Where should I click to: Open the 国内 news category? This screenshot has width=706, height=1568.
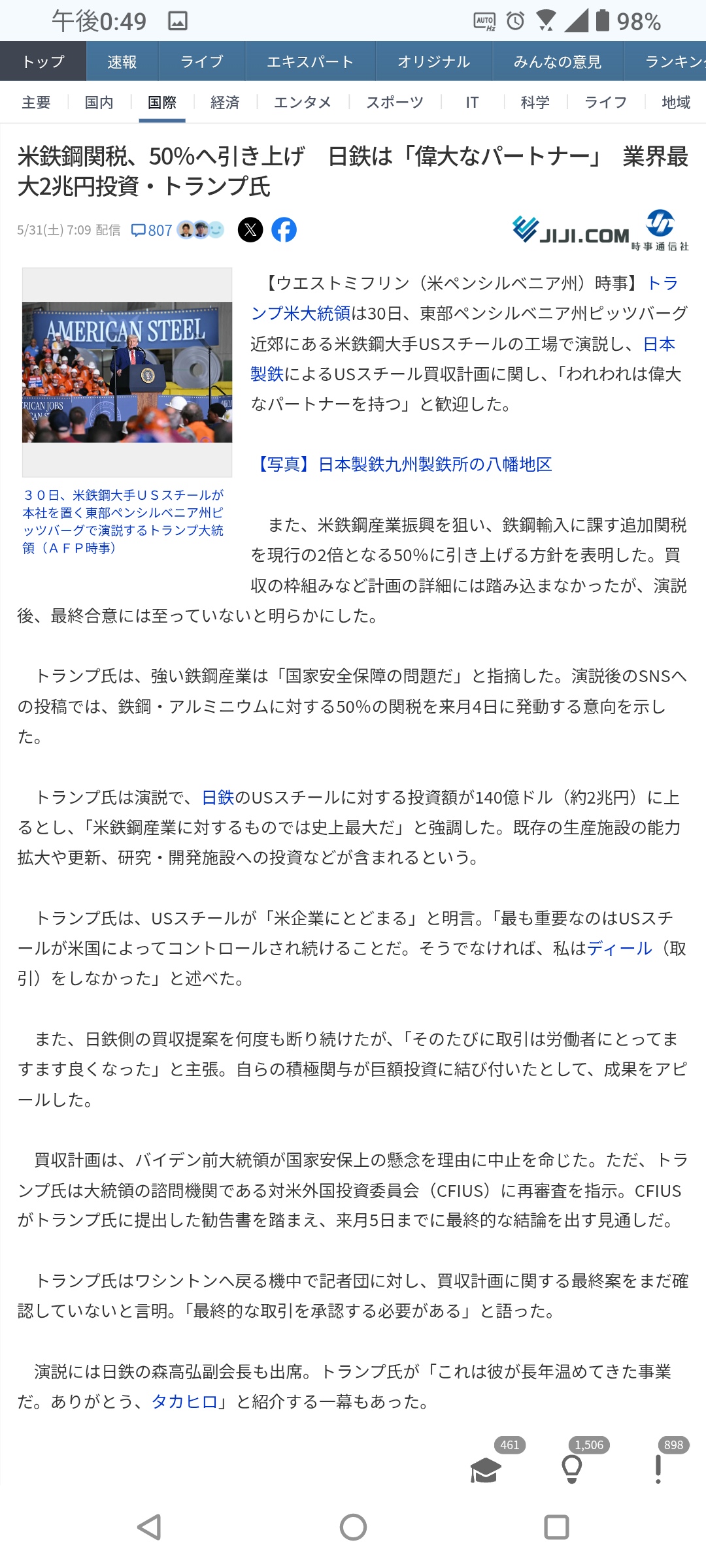click(x=99, y=103)
